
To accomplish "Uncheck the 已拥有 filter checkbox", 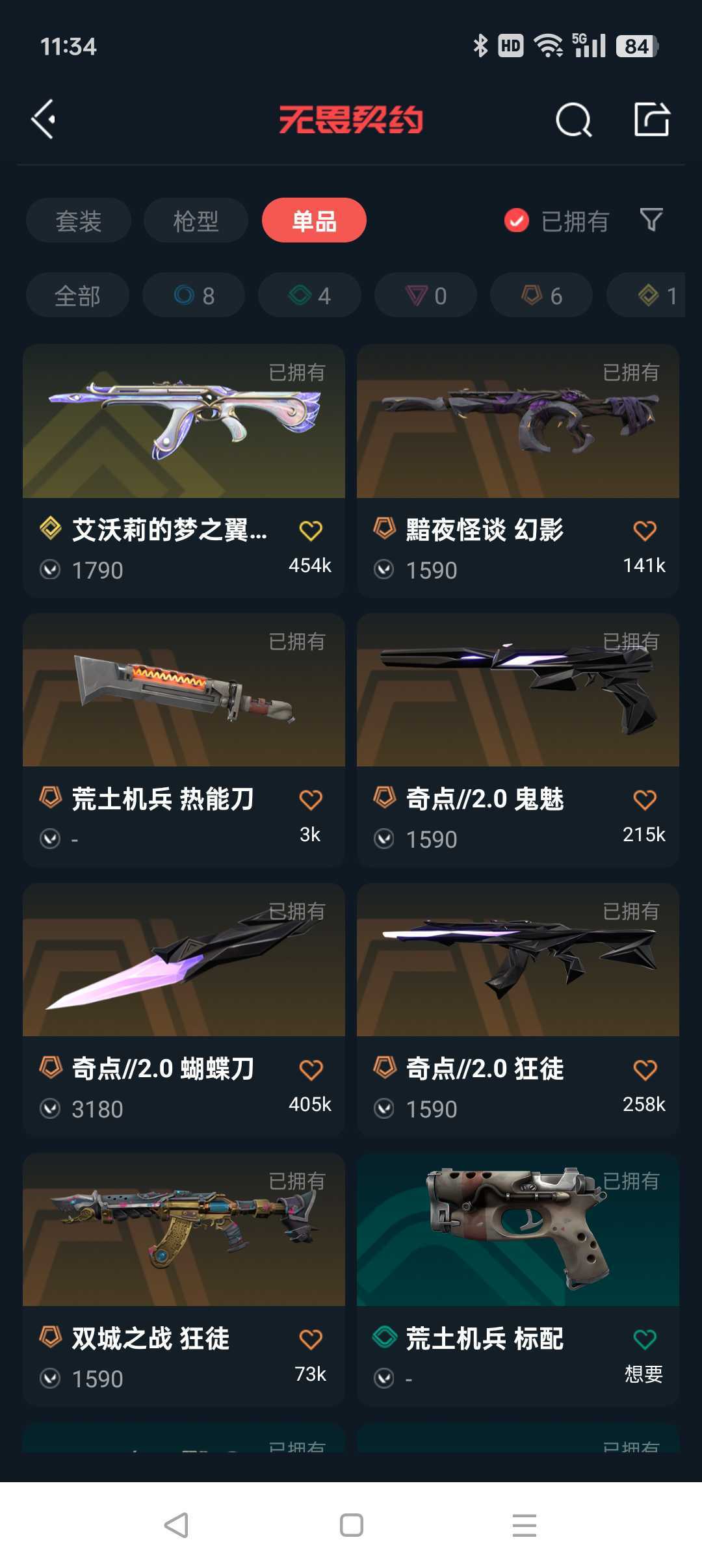I will [517, 221].
